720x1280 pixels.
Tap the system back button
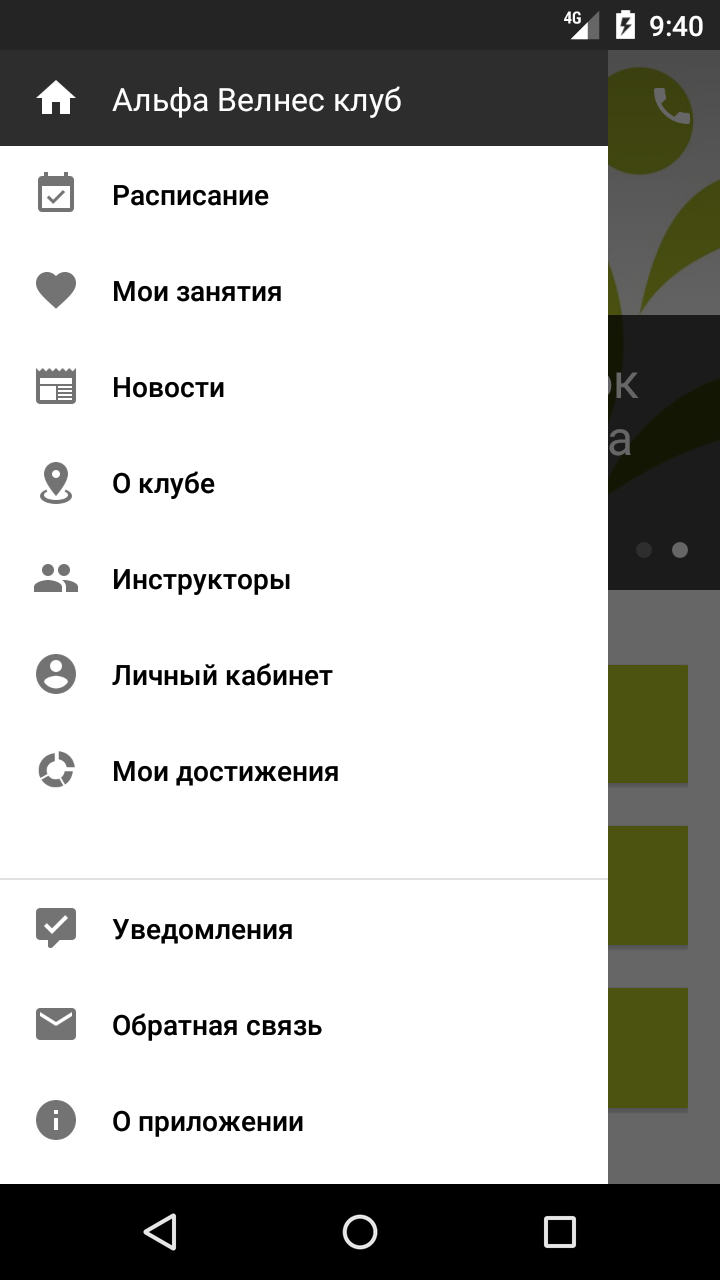[x=160, y=1232]
